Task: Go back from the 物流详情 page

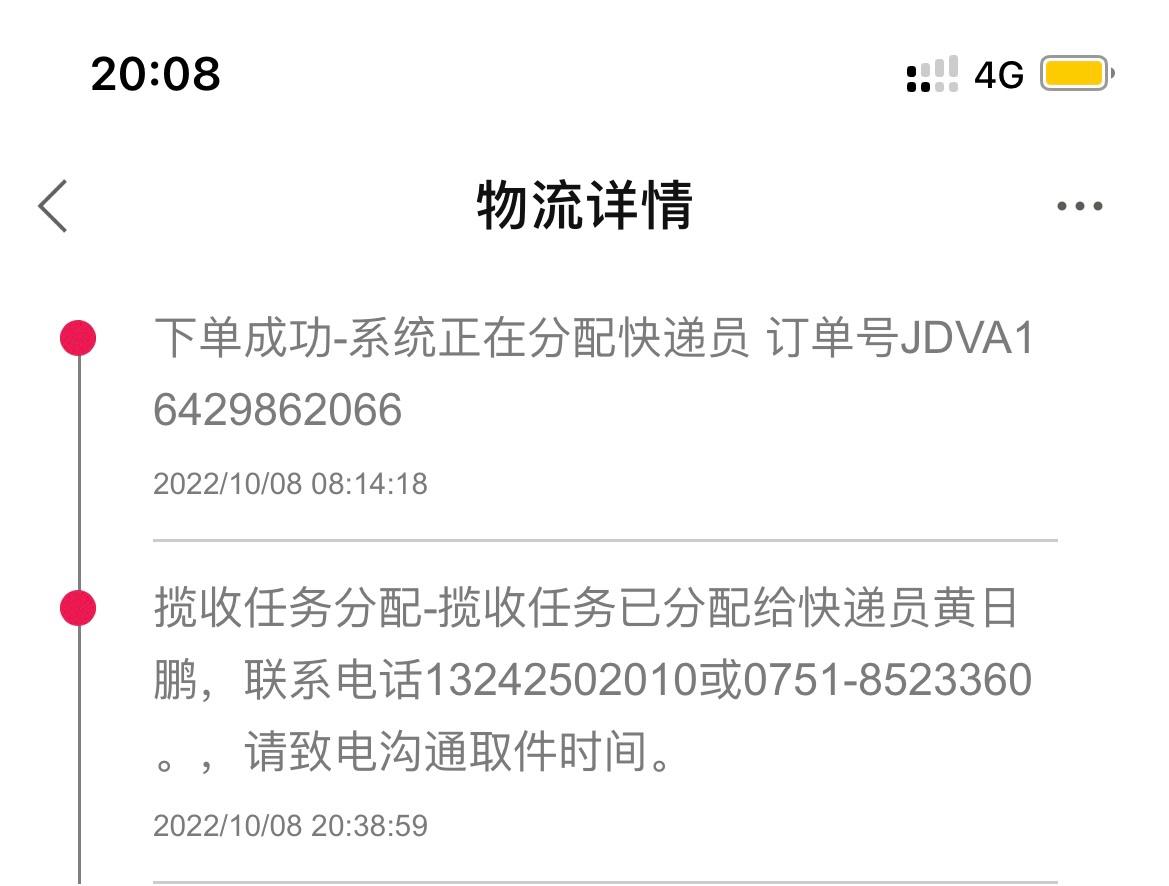Action: coord(53,207)
